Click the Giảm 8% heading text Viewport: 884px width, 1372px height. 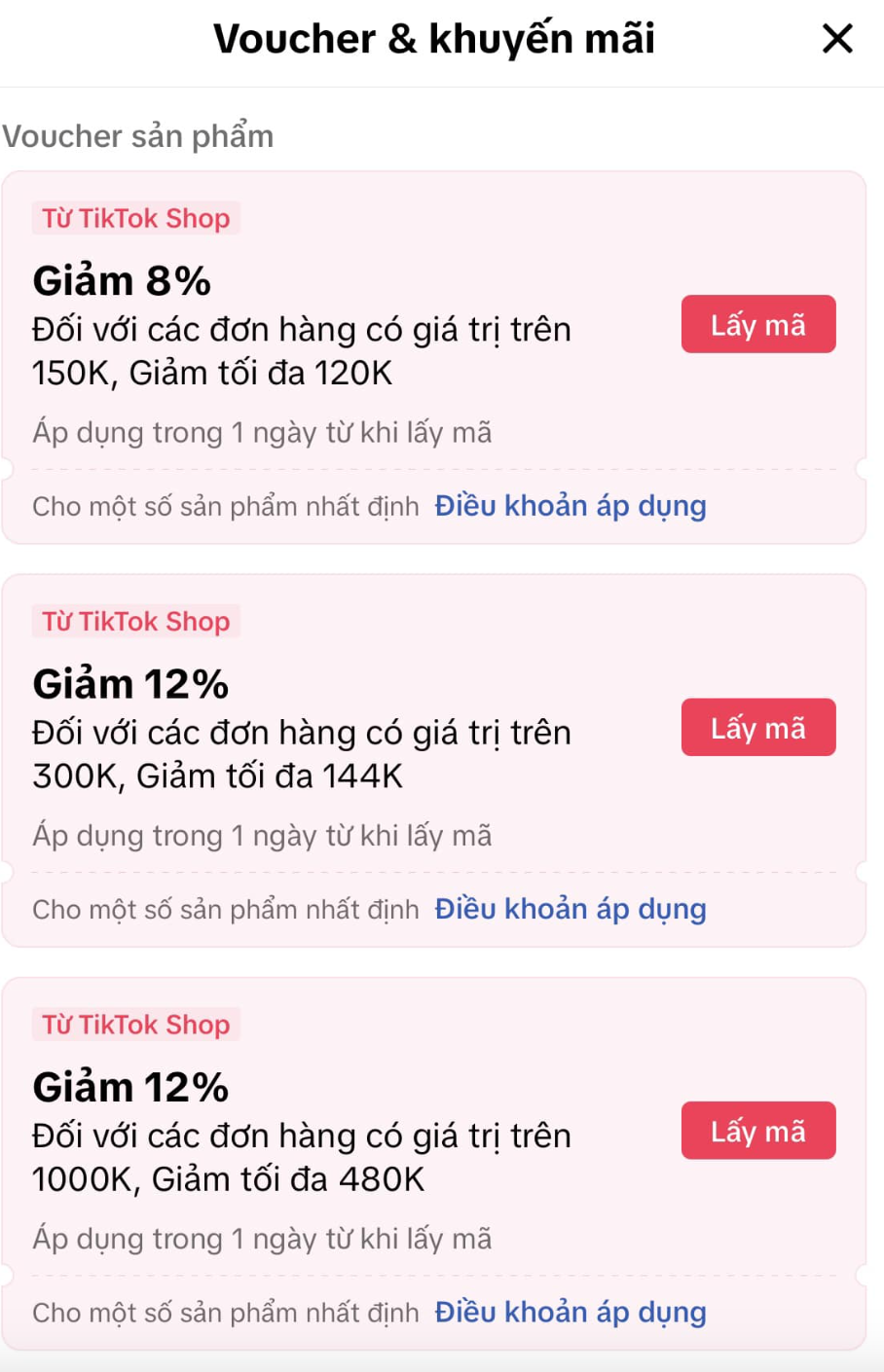point(121,280)
